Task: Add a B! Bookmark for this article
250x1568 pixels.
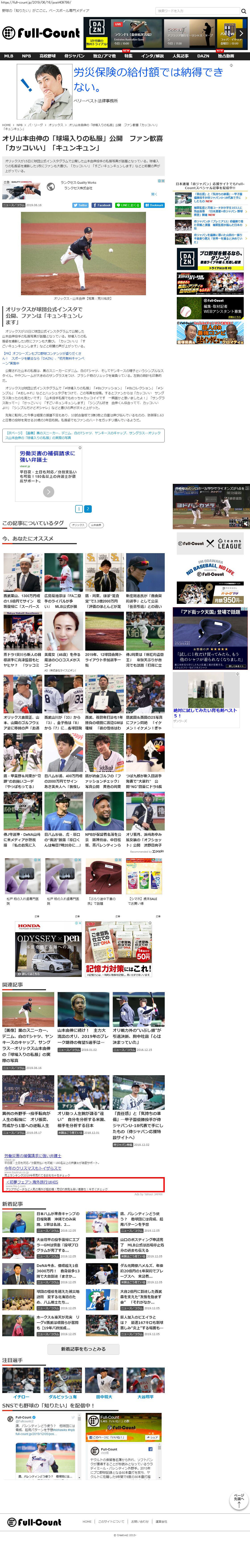Action: pos(154,205)
